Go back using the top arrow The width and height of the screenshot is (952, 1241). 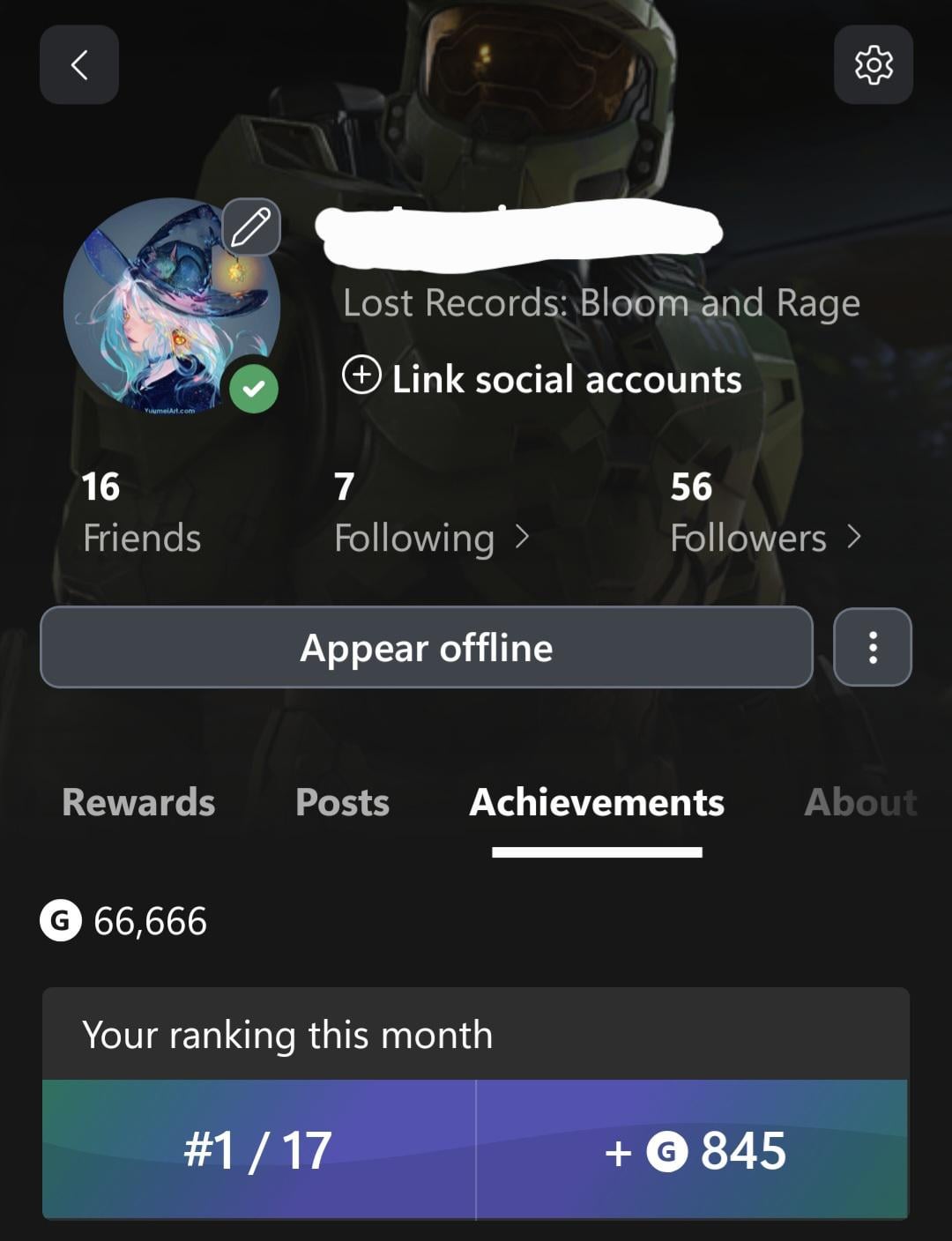[79, 64]
